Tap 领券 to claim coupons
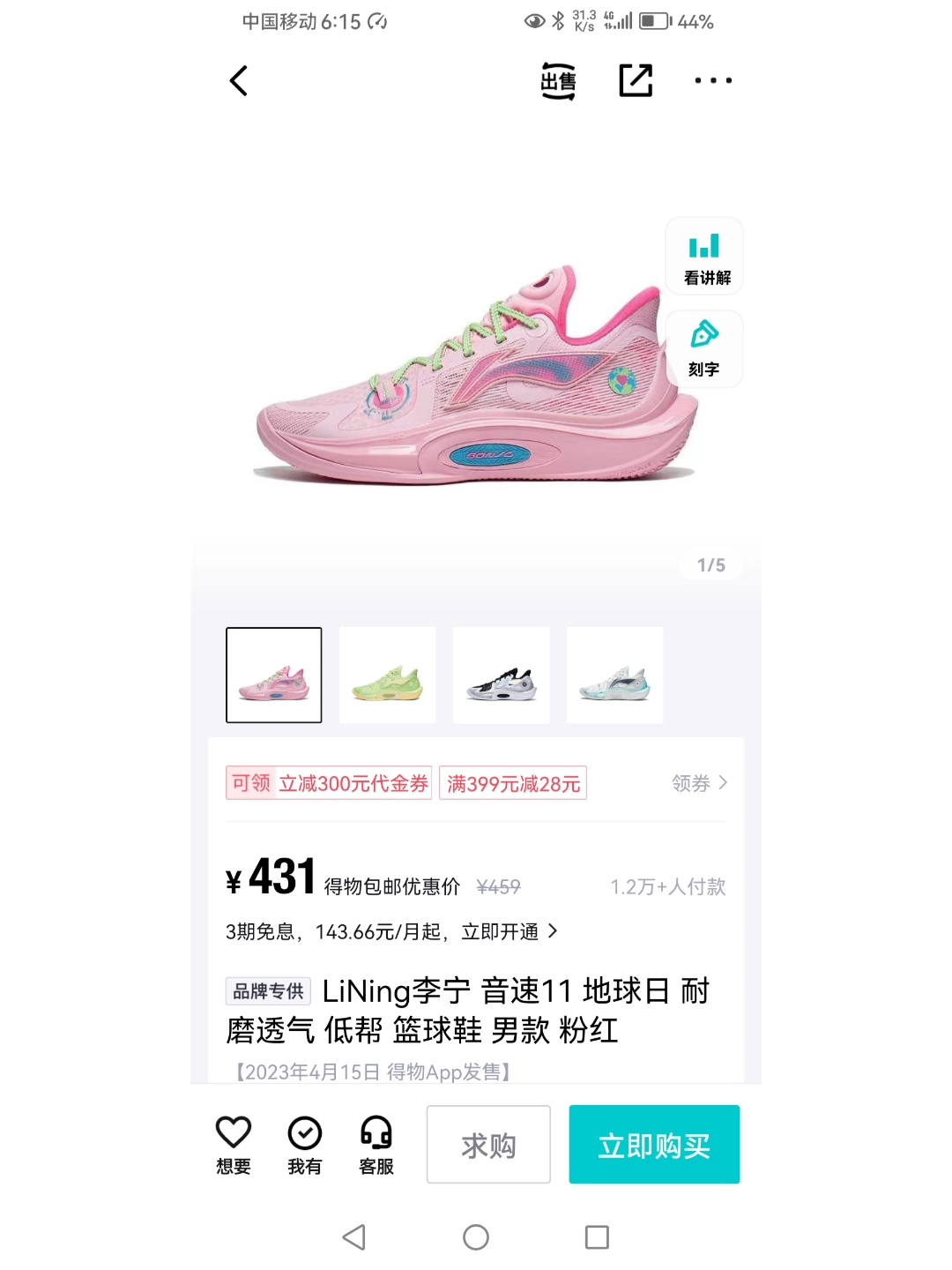This screenshot has height=1270, width=952. (x=699, y=783)
